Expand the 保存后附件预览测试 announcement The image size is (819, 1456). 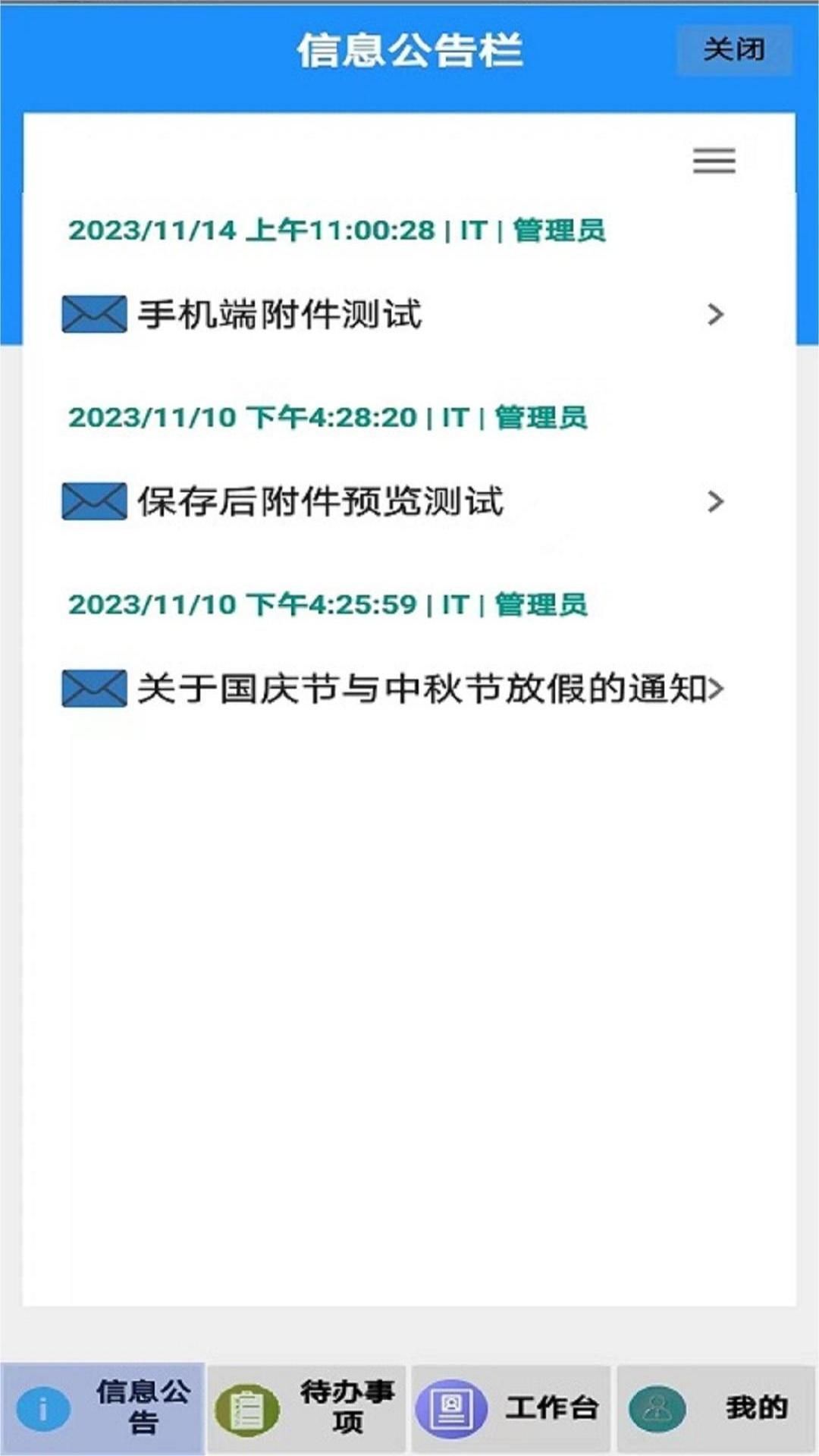click(714, 501)
